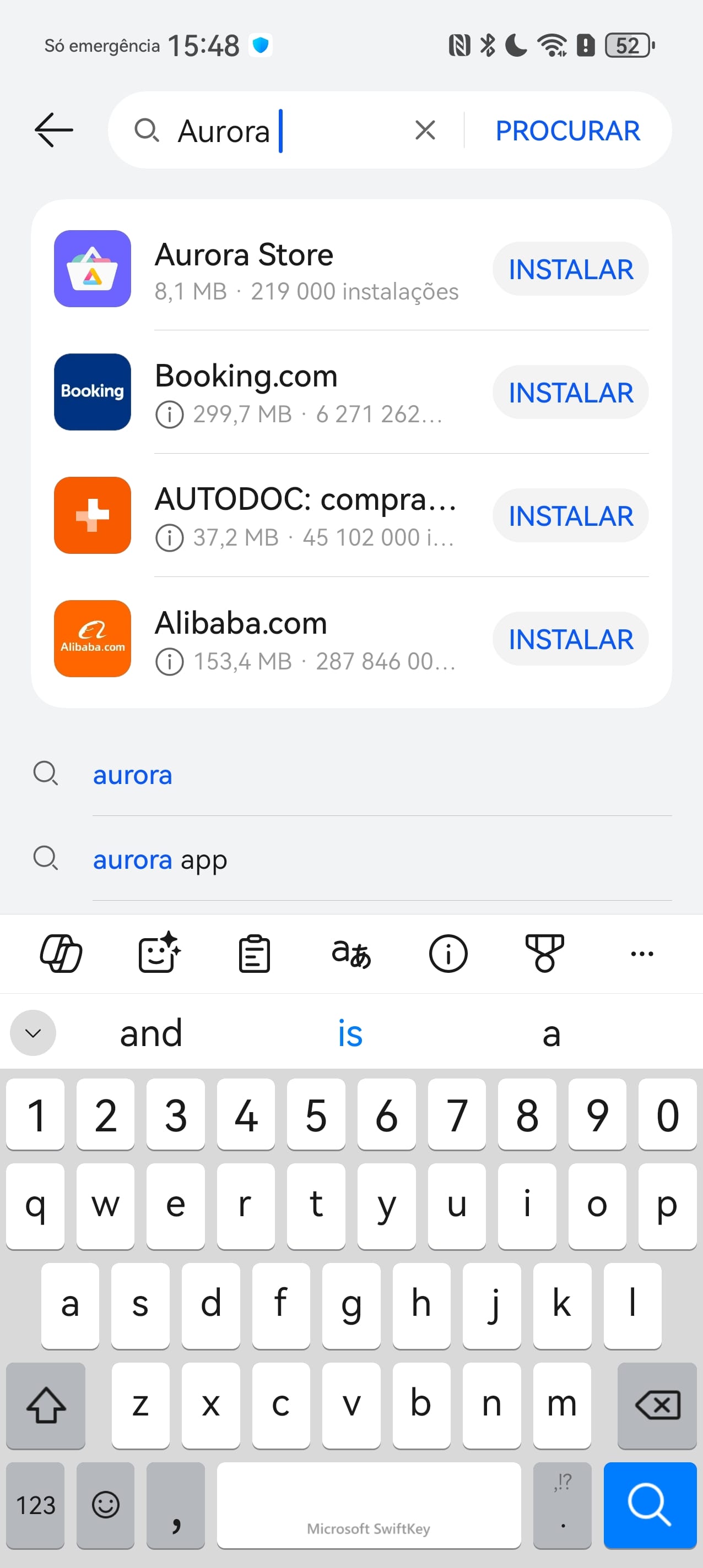
Task: View info icon for Alibaba.com
Action: click(169, 662)
